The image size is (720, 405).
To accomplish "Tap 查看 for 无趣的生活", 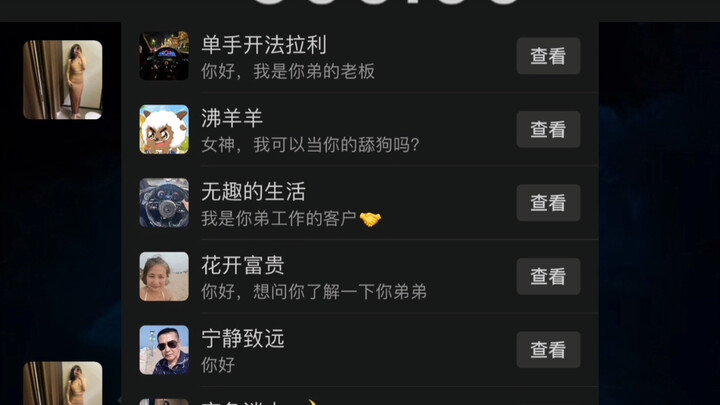I will click(548, 203).
